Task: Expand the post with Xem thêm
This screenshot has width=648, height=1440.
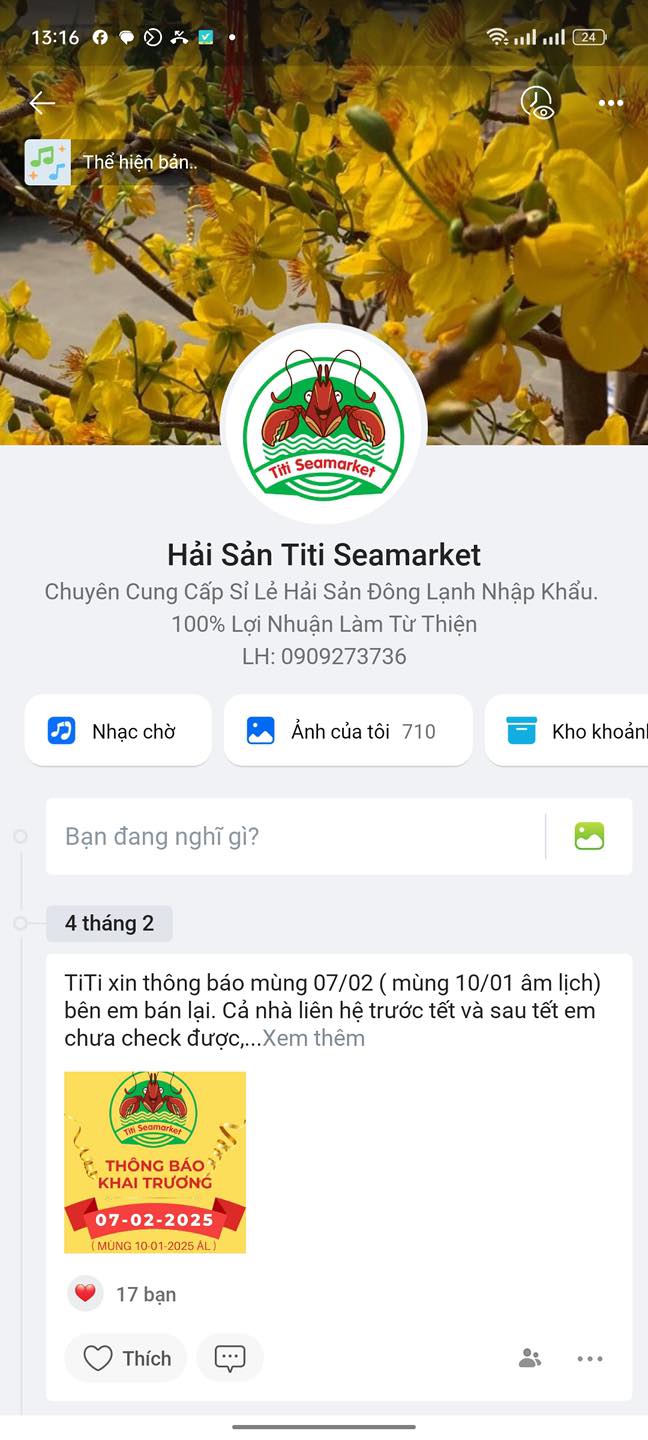Action: [x=314, y=1038]
